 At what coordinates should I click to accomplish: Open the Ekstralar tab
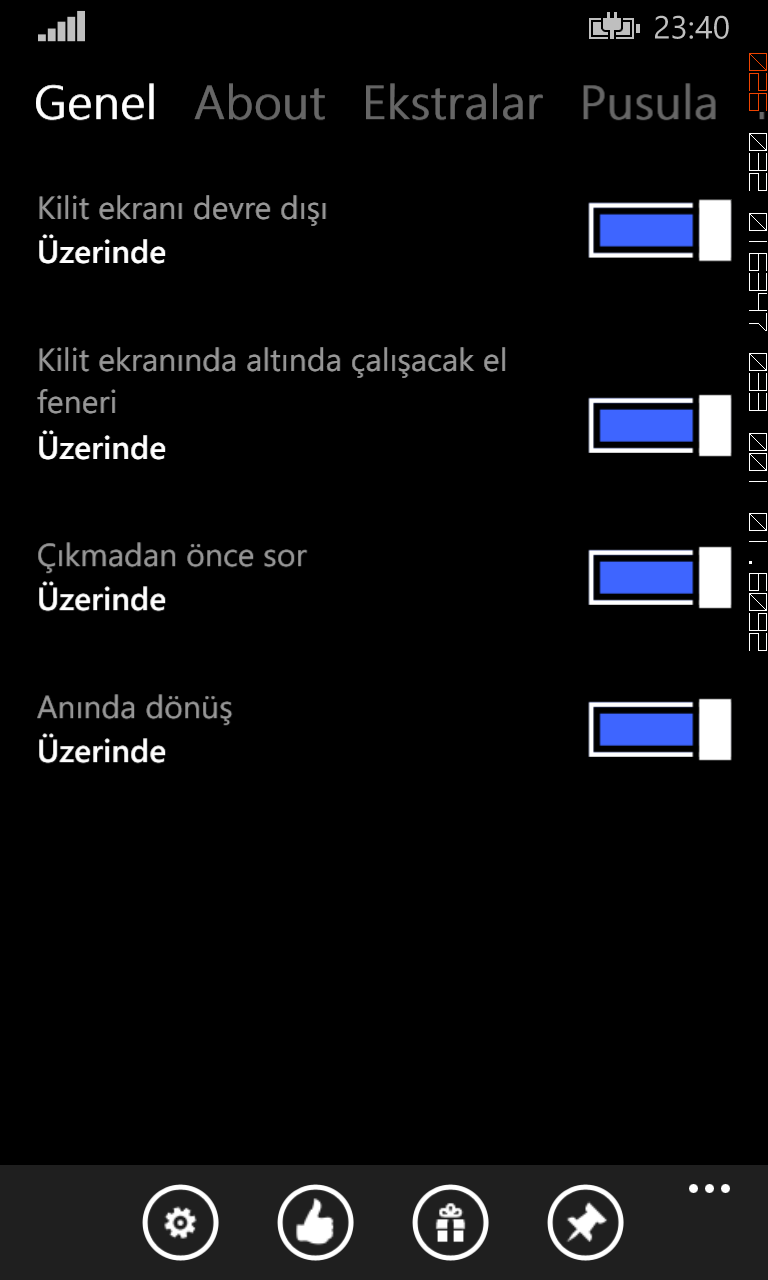coord(452,103)
